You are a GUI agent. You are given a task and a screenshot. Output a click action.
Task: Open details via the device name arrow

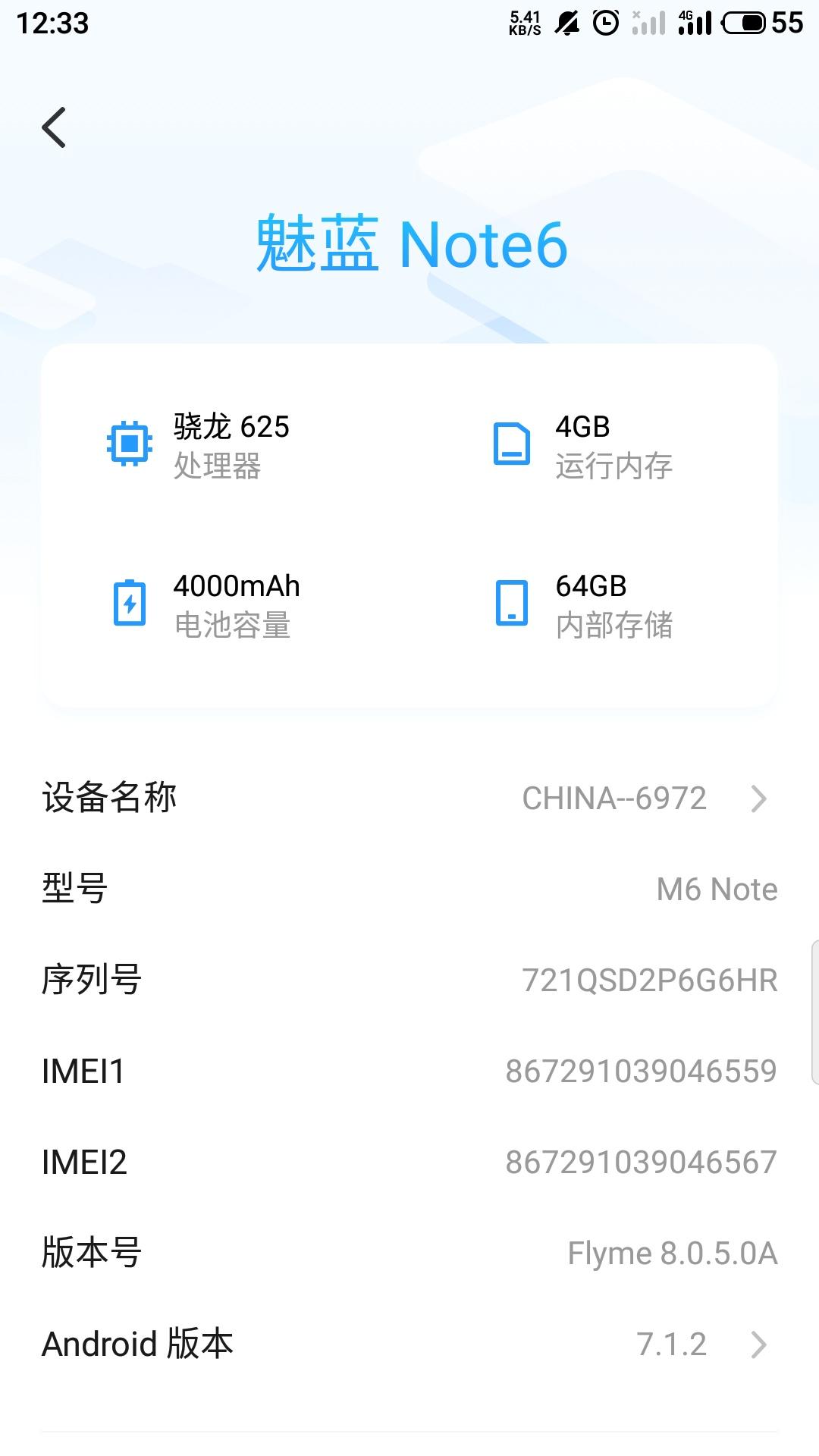point(758,799)
